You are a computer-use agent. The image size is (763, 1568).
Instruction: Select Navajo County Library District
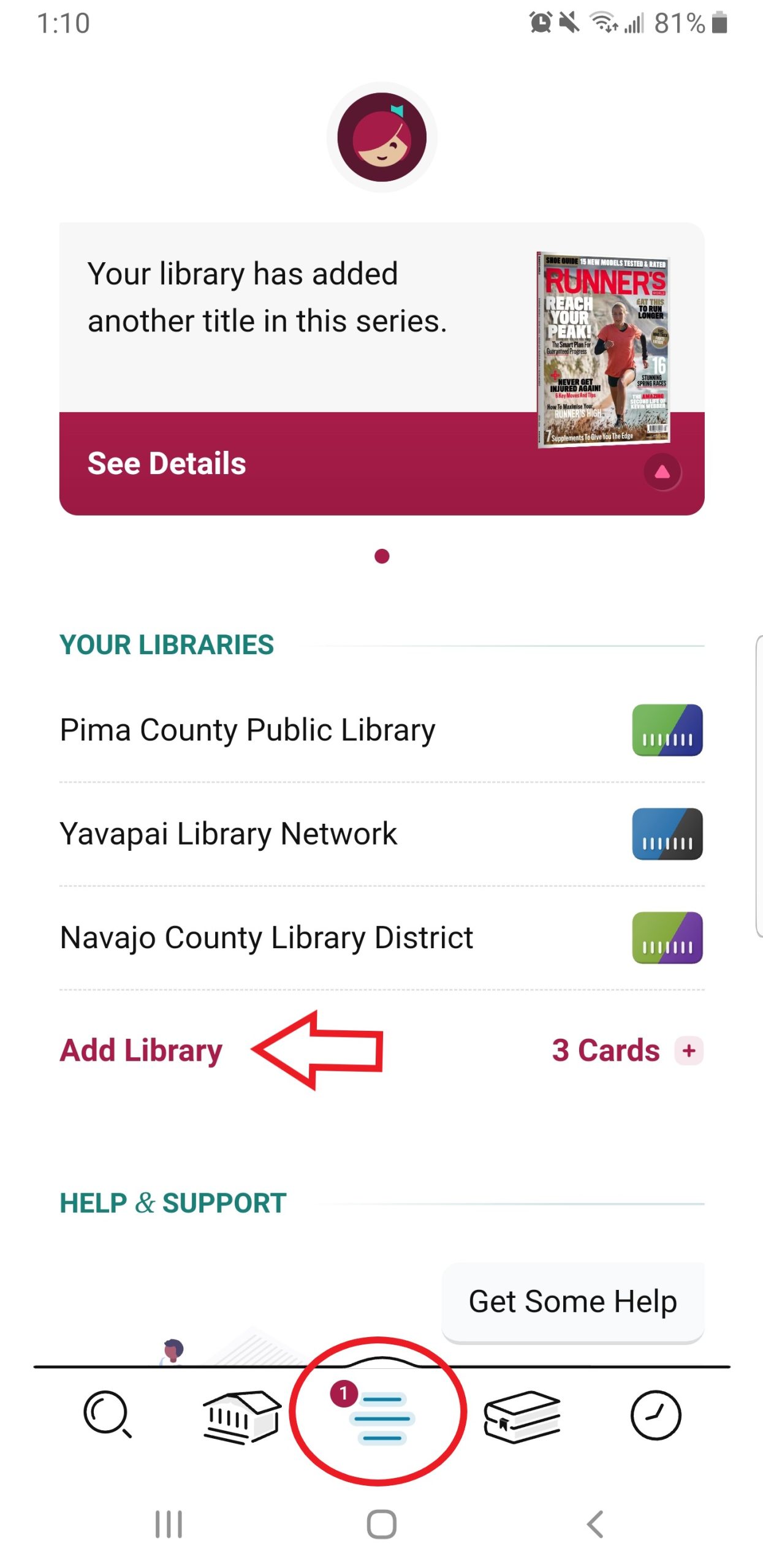coord(381,937)
